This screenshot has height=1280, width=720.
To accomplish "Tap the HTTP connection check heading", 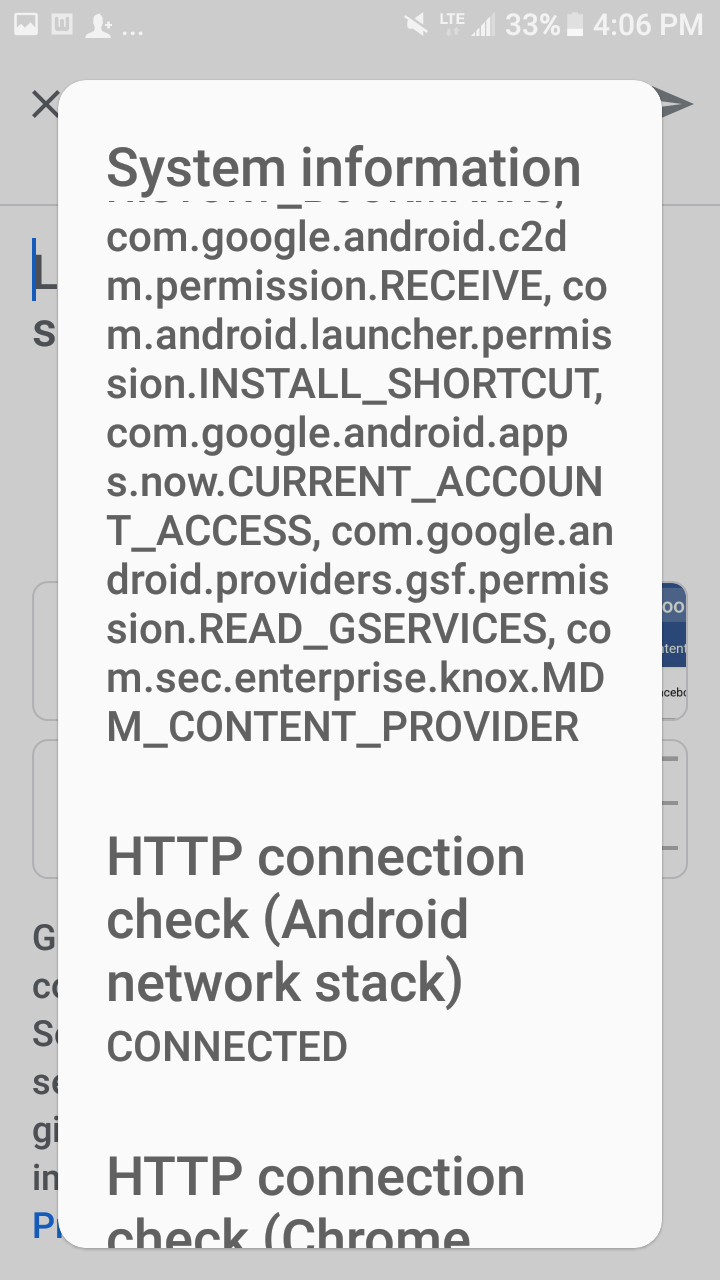I will click(317, 918).
